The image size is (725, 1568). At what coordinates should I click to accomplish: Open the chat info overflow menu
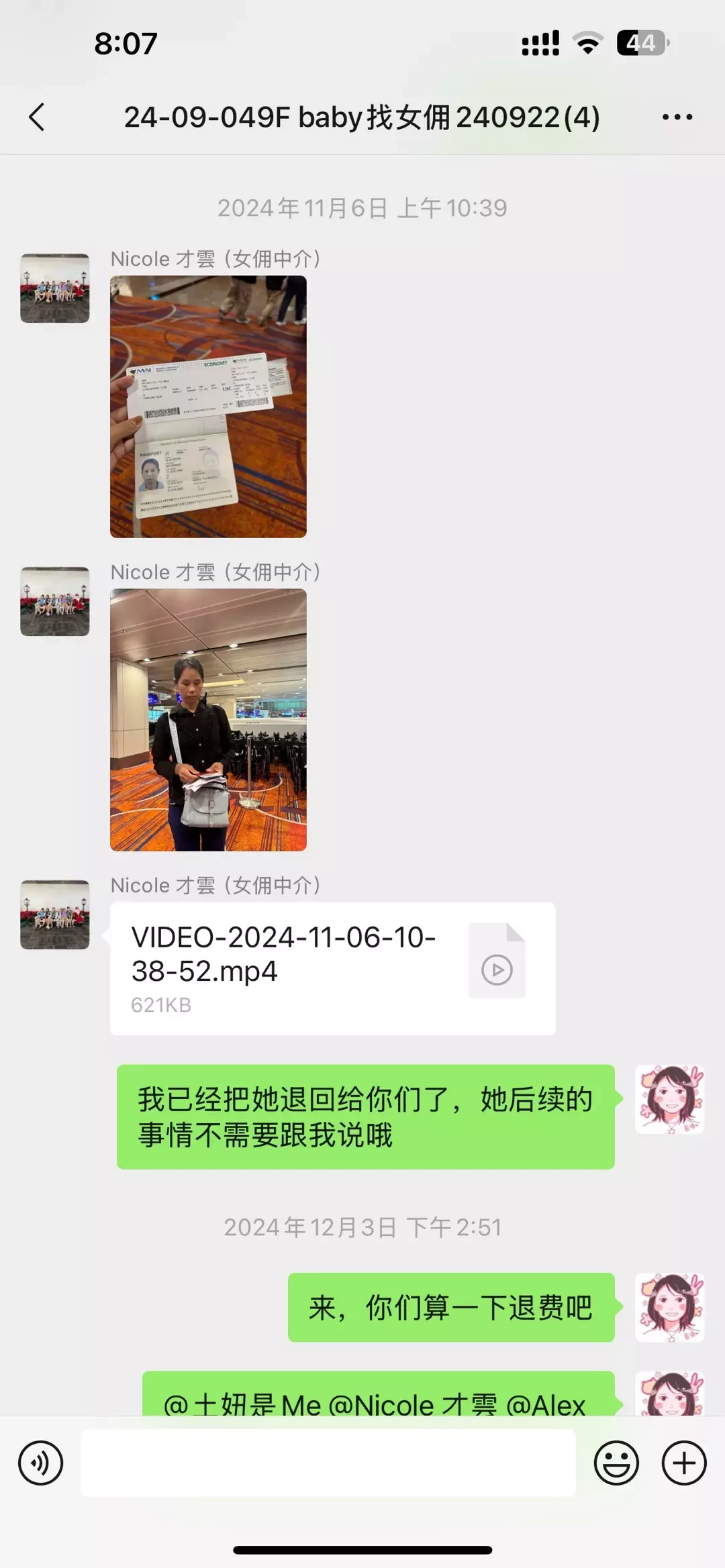[677, 117]
